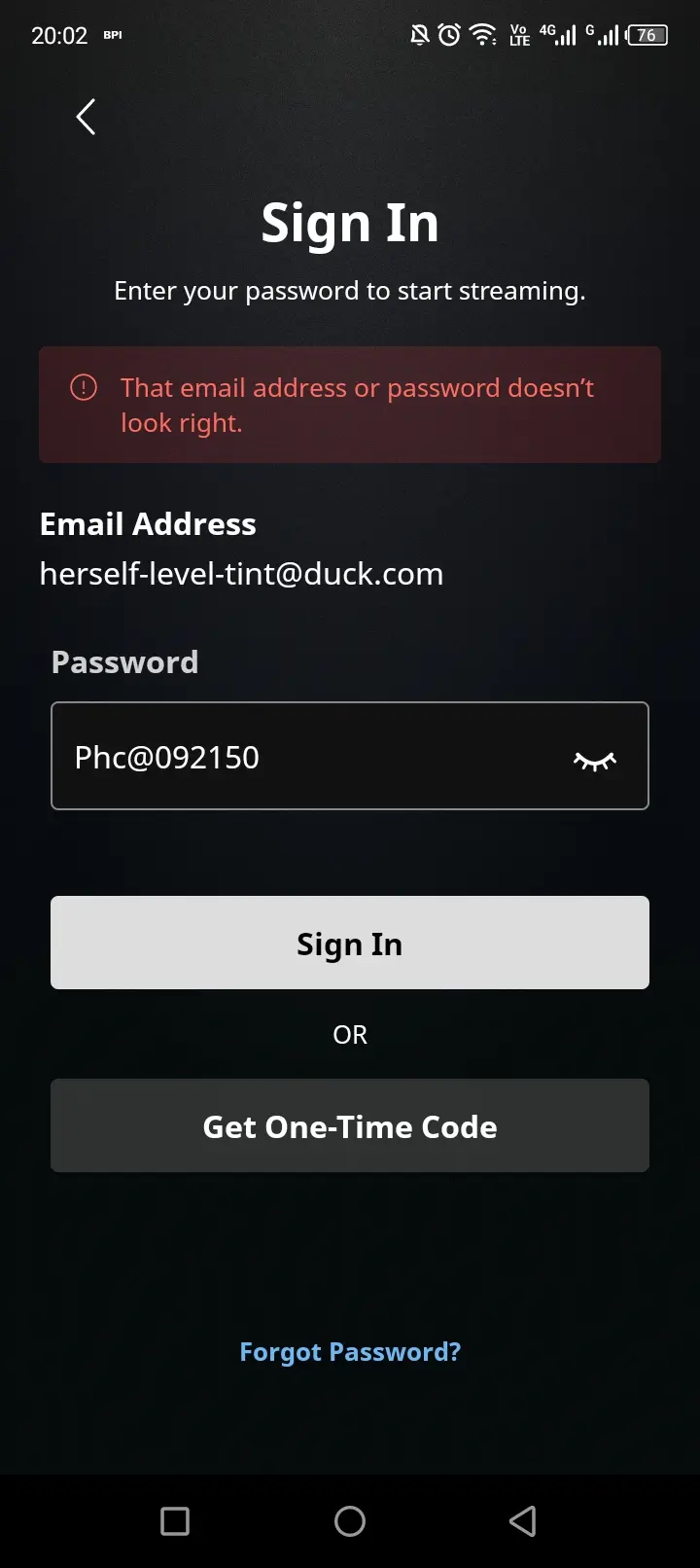Go to the home screen via system home

tap(350, 1521)
